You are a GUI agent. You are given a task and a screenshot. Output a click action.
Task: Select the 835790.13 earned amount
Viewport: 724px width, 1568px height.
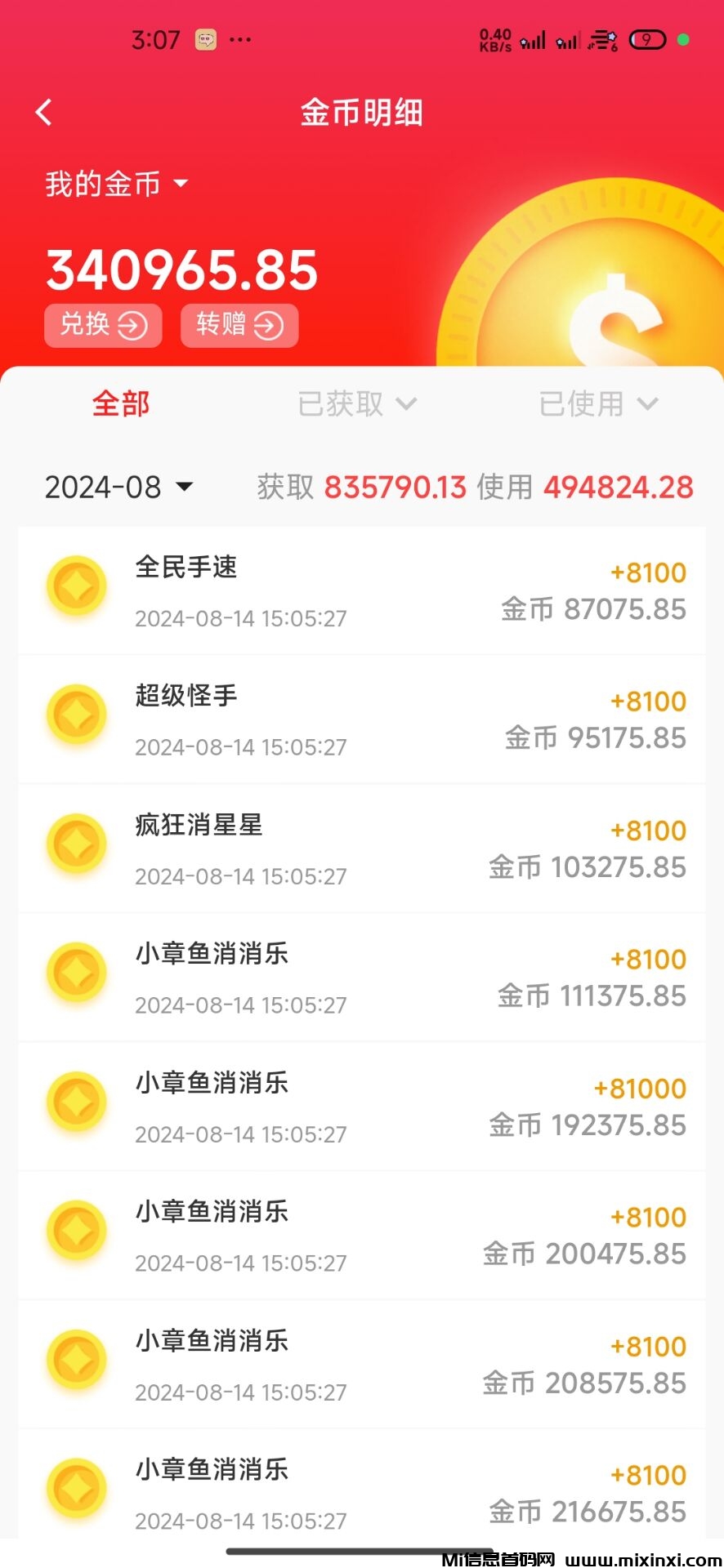395,487
